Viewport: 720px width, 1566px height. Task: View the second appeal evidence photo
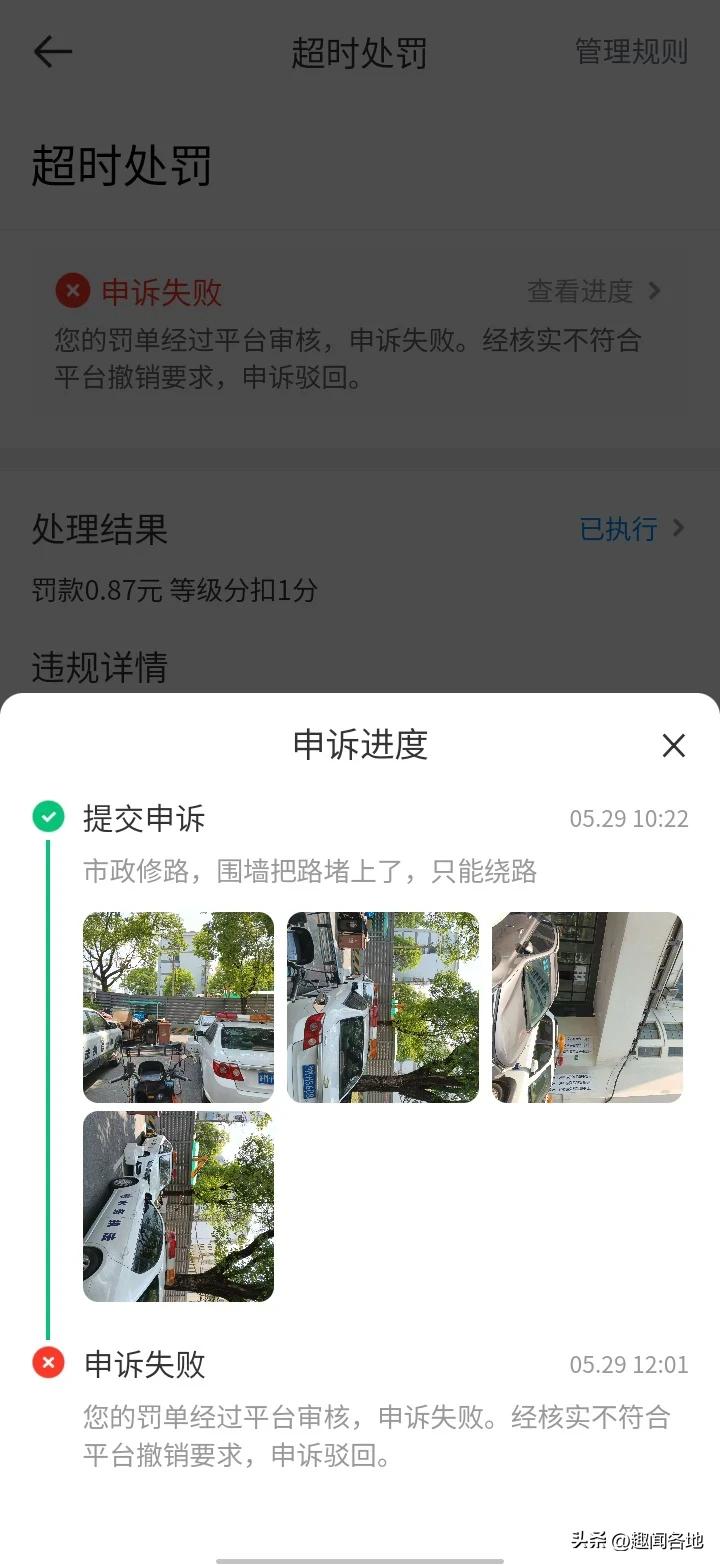pos(383,1006)
